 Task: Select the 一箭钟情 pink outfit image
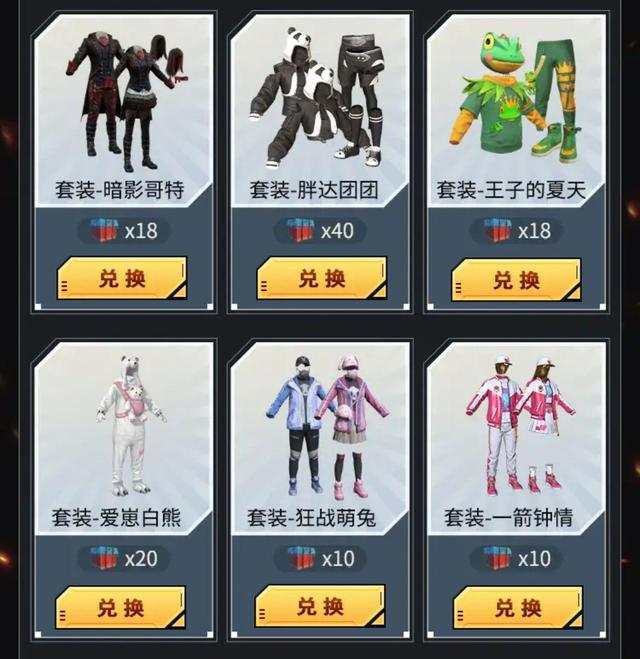click(515, 427)
